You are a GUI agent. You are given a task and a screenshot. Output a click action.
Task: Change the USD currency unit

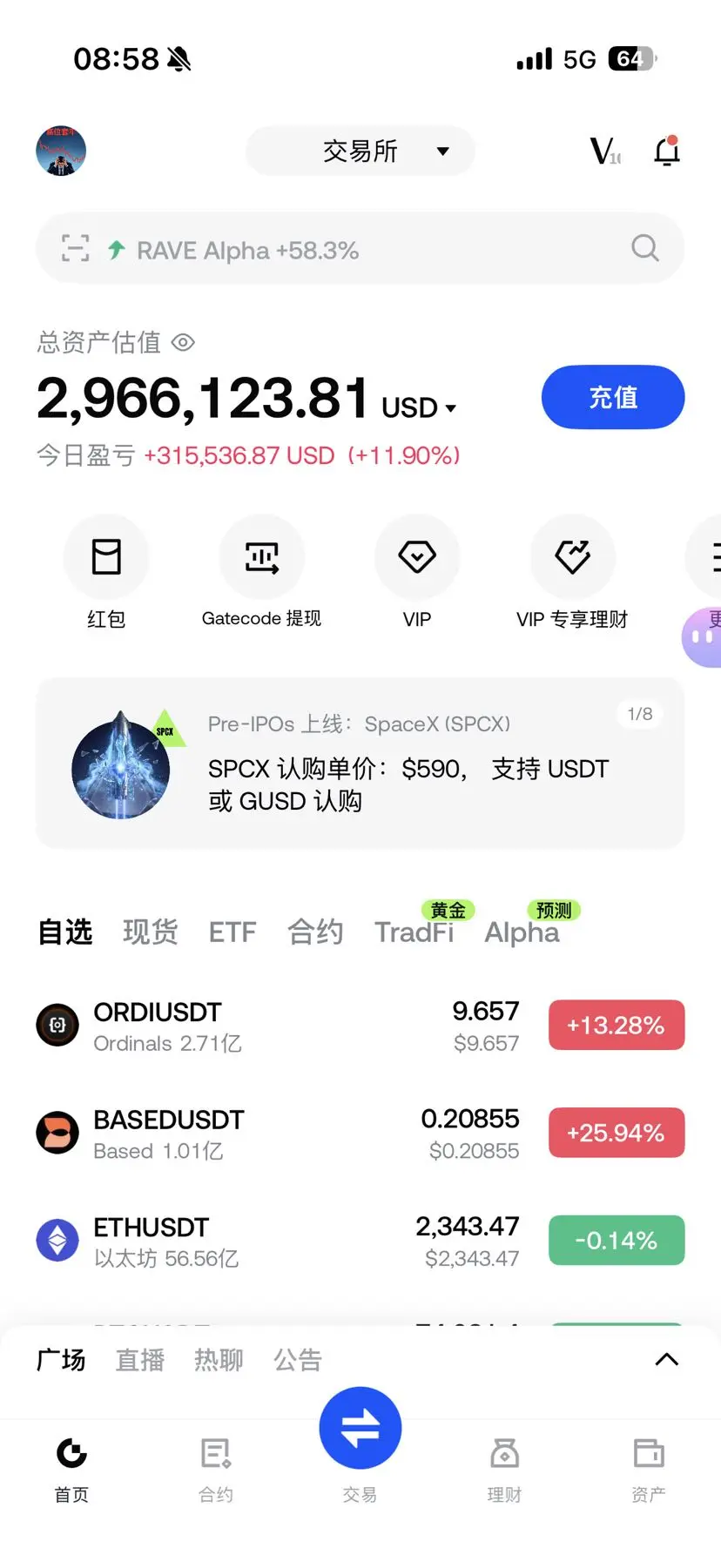[x=419, y=407]
